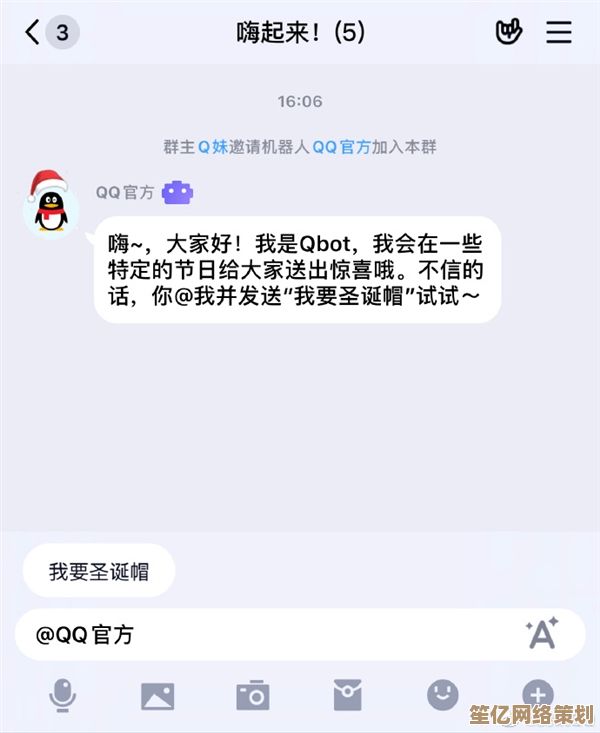Screen dimensions: 600x733
Task: Open the font style A icon
Action: point(541,633)
